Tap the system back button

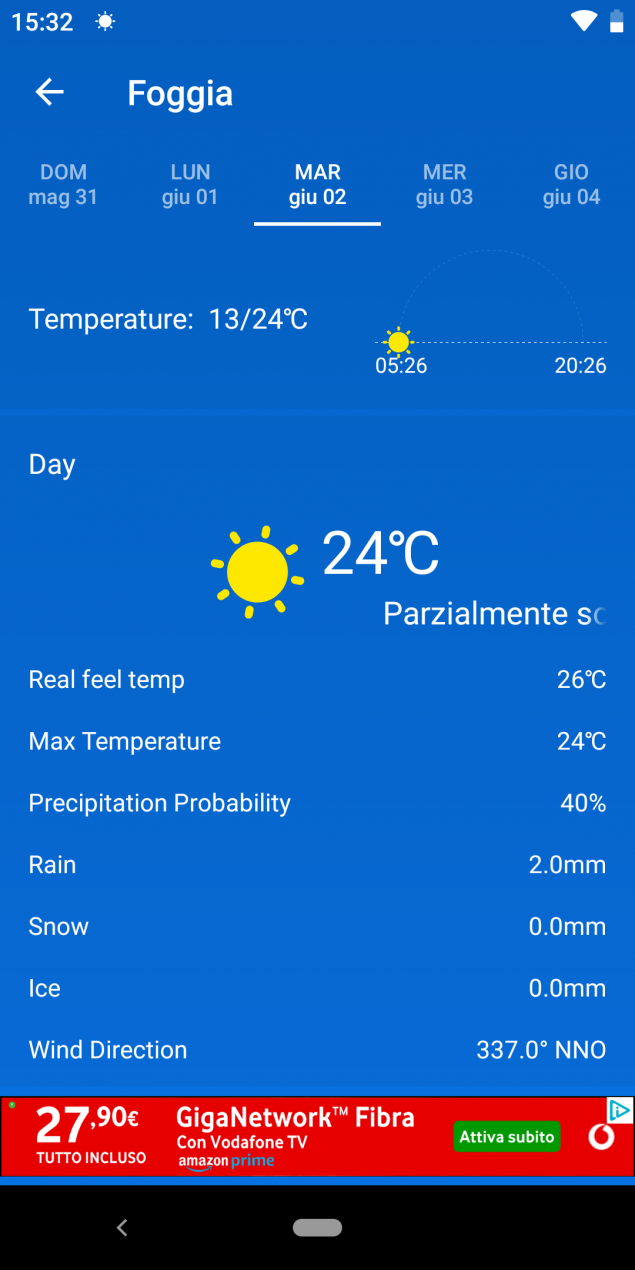(122, 1227)
